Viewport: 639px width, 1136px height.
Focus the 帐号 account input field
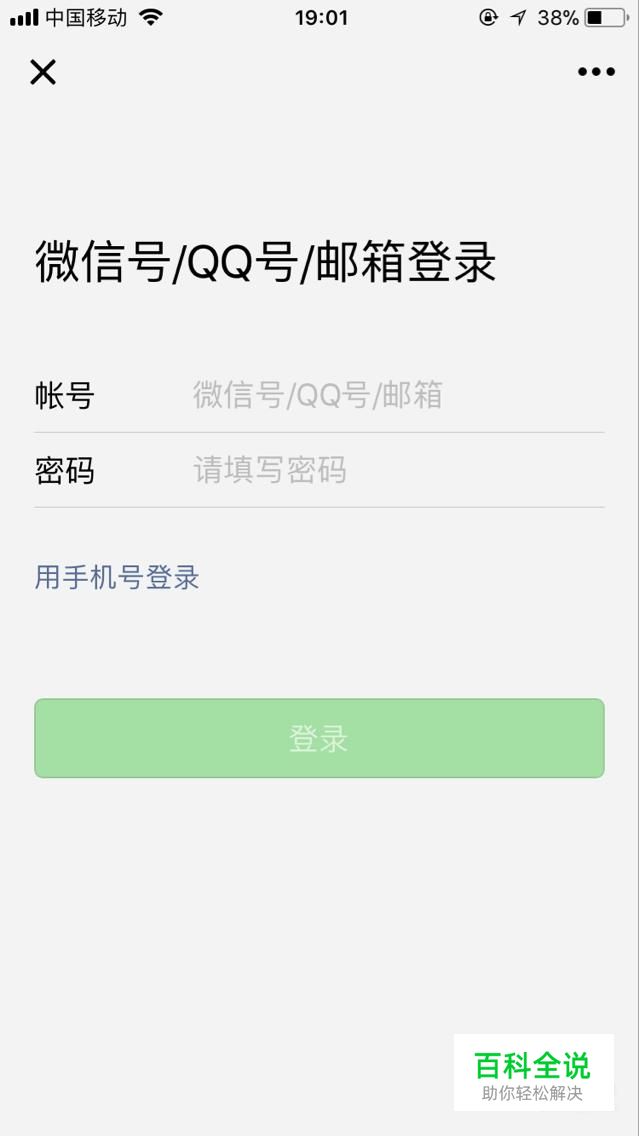pos(396,396)
